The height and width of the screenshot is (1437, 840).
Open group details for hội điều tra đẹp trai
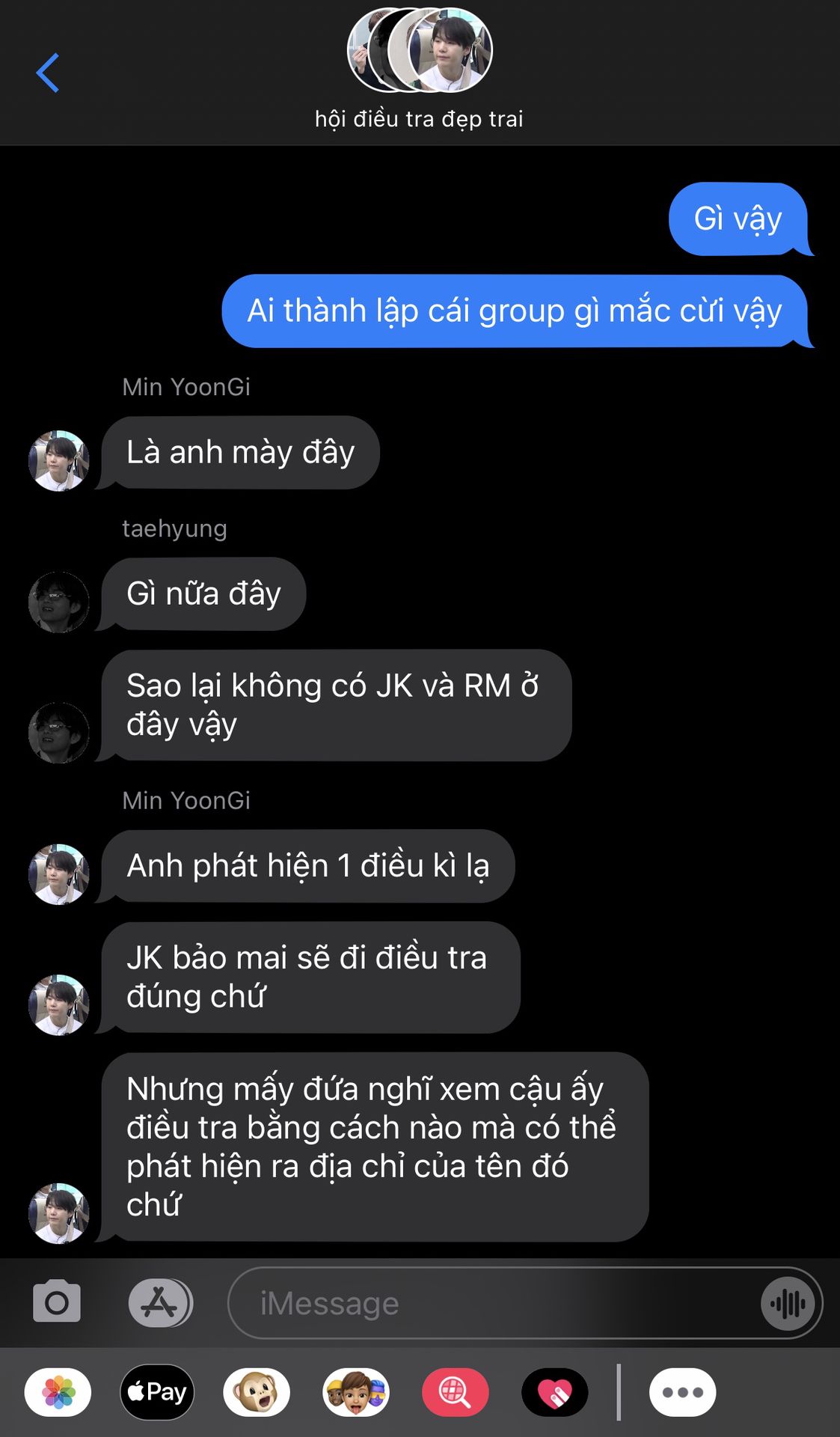pos(419,71)
